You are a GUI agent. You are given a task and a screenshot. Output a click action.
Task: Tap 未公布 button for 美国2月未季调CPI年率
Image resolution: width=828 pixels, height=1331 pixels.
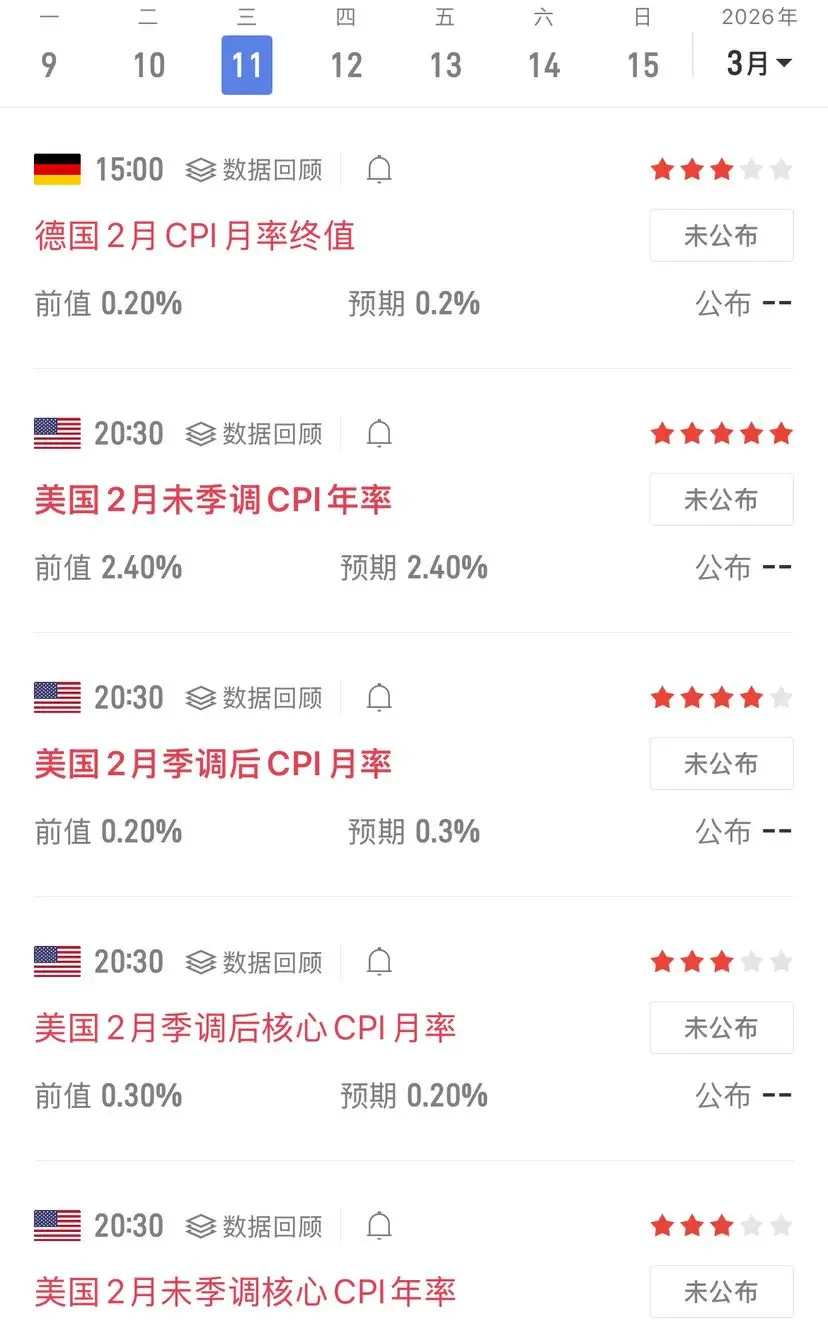[x=721, y=500]
